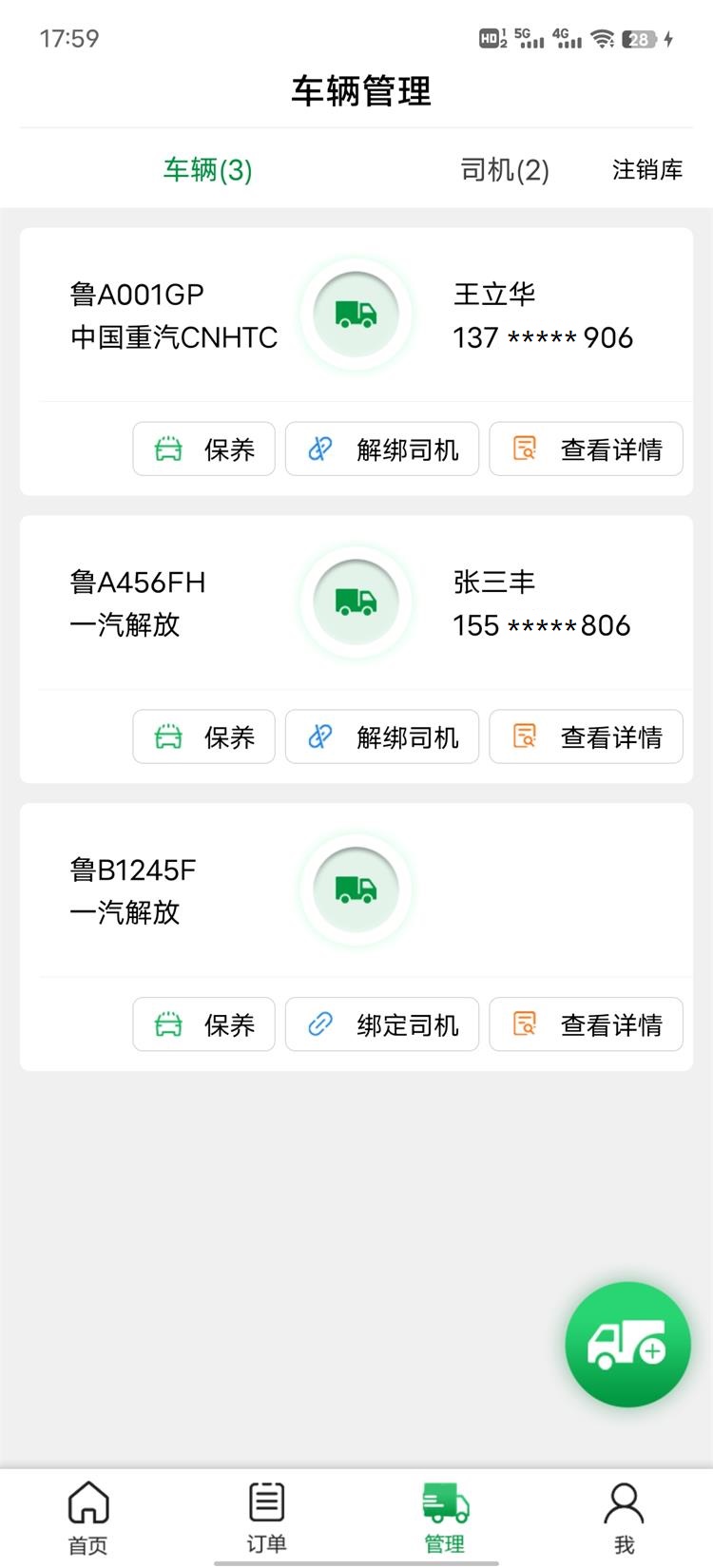713x1568 pixels.
Task: Switch to the 我 profile tab
Action: (624, 1518)
